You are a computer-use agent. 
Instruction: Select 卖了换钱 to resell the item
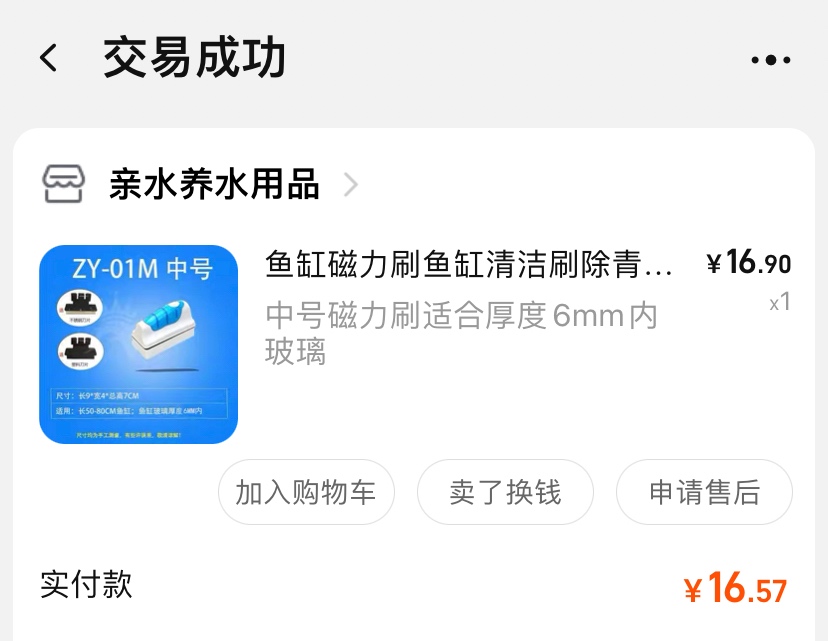click(505, 492)
